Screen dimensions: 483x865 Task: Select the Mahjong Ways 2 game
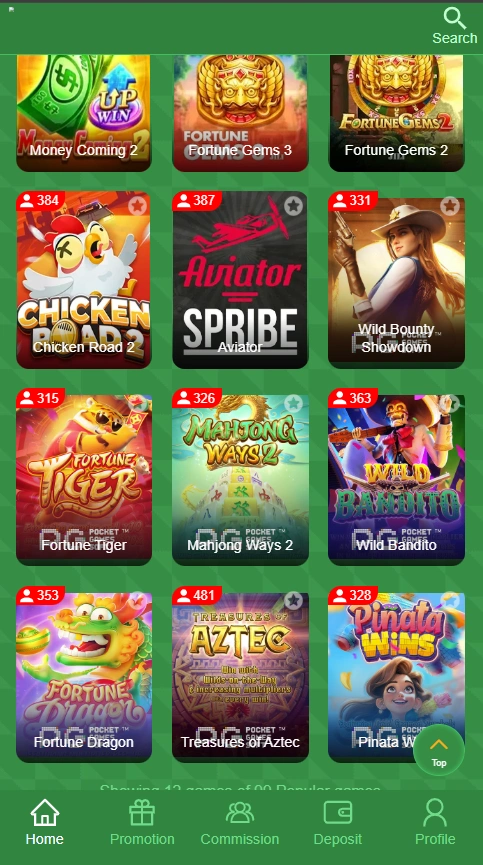pos(240,477)
